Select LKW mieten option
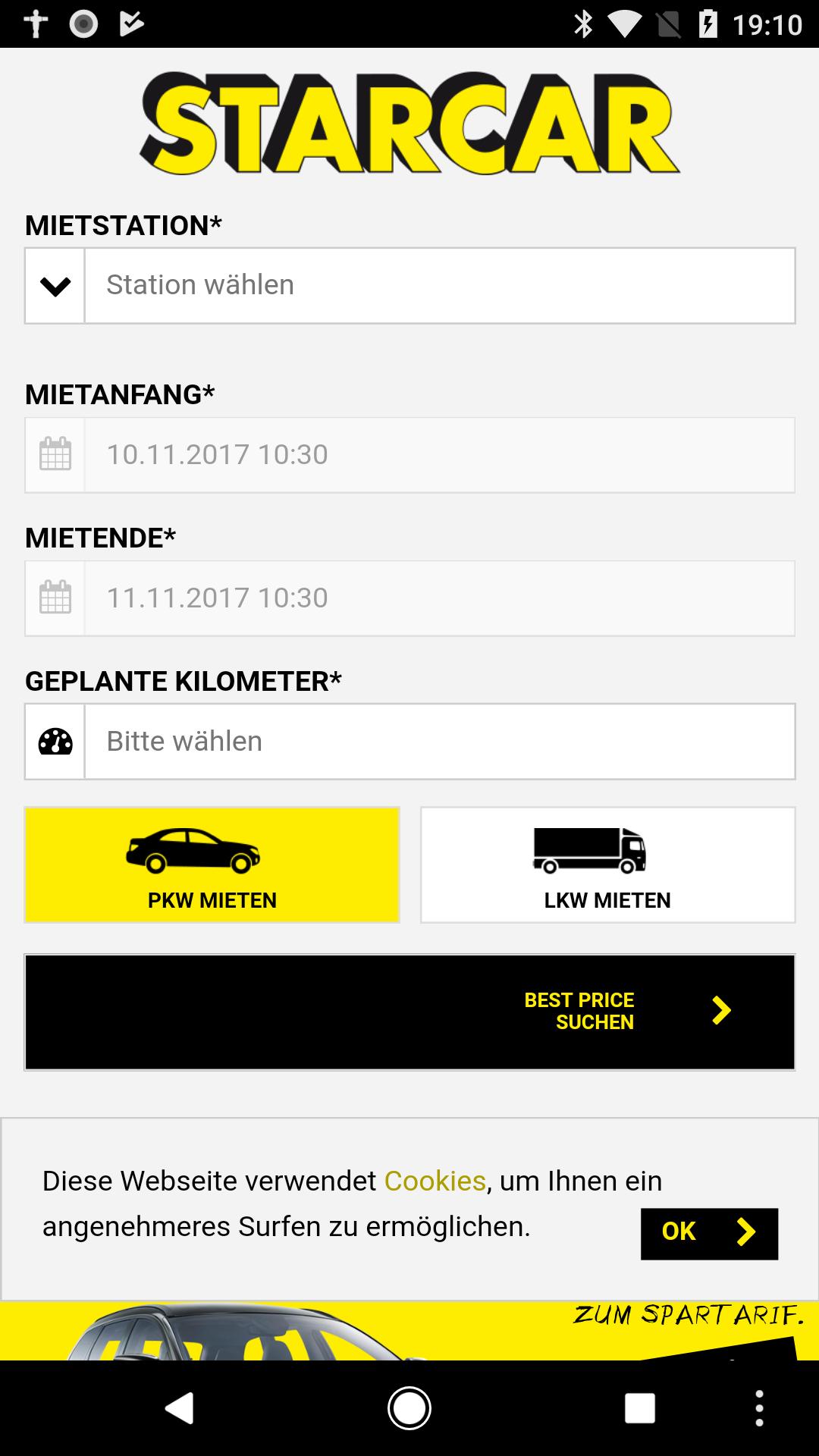 click(607, 864)
